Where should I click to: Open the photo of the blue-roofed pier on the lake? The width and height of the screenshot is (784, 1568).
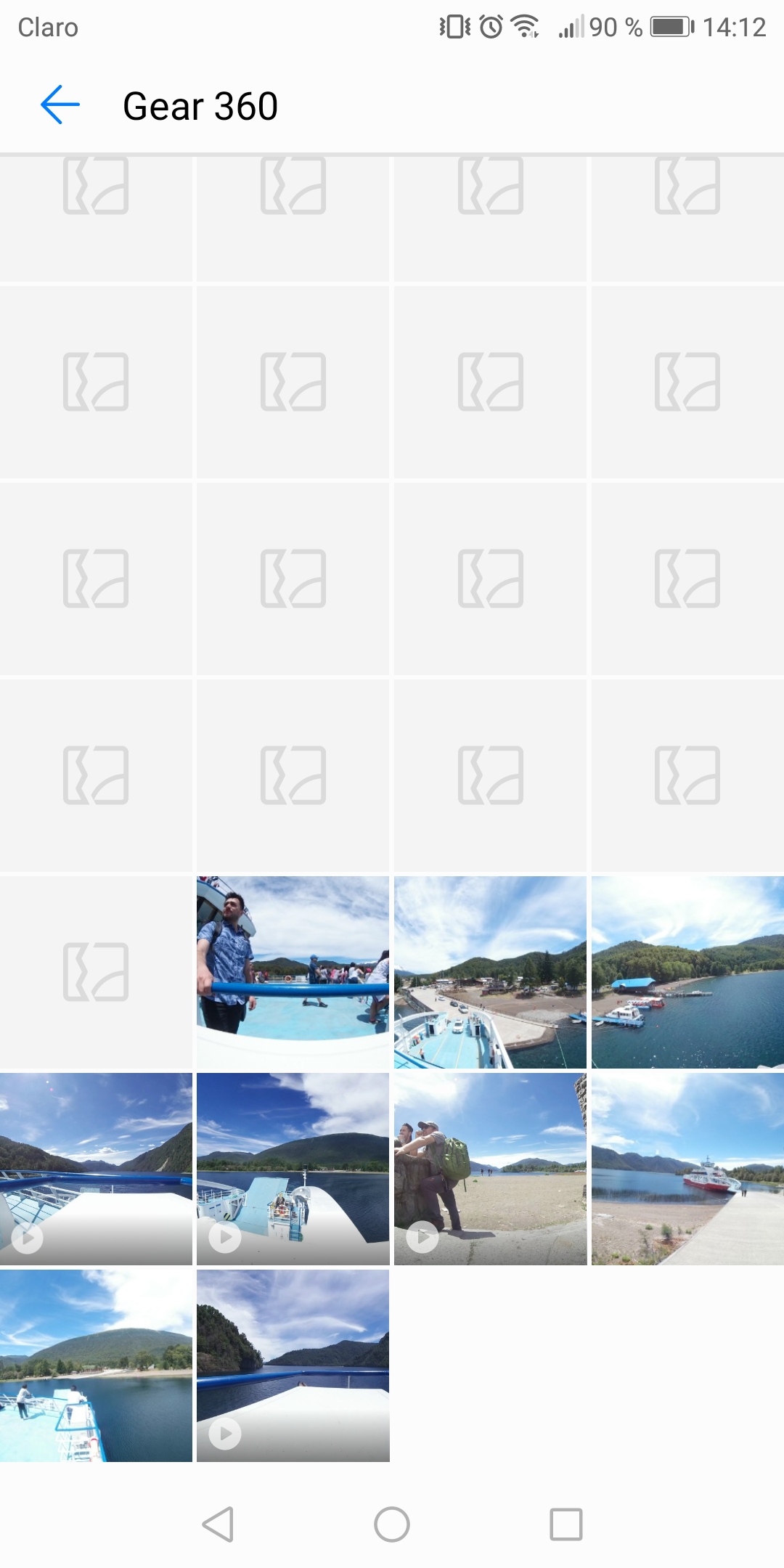tap(687, 972)
